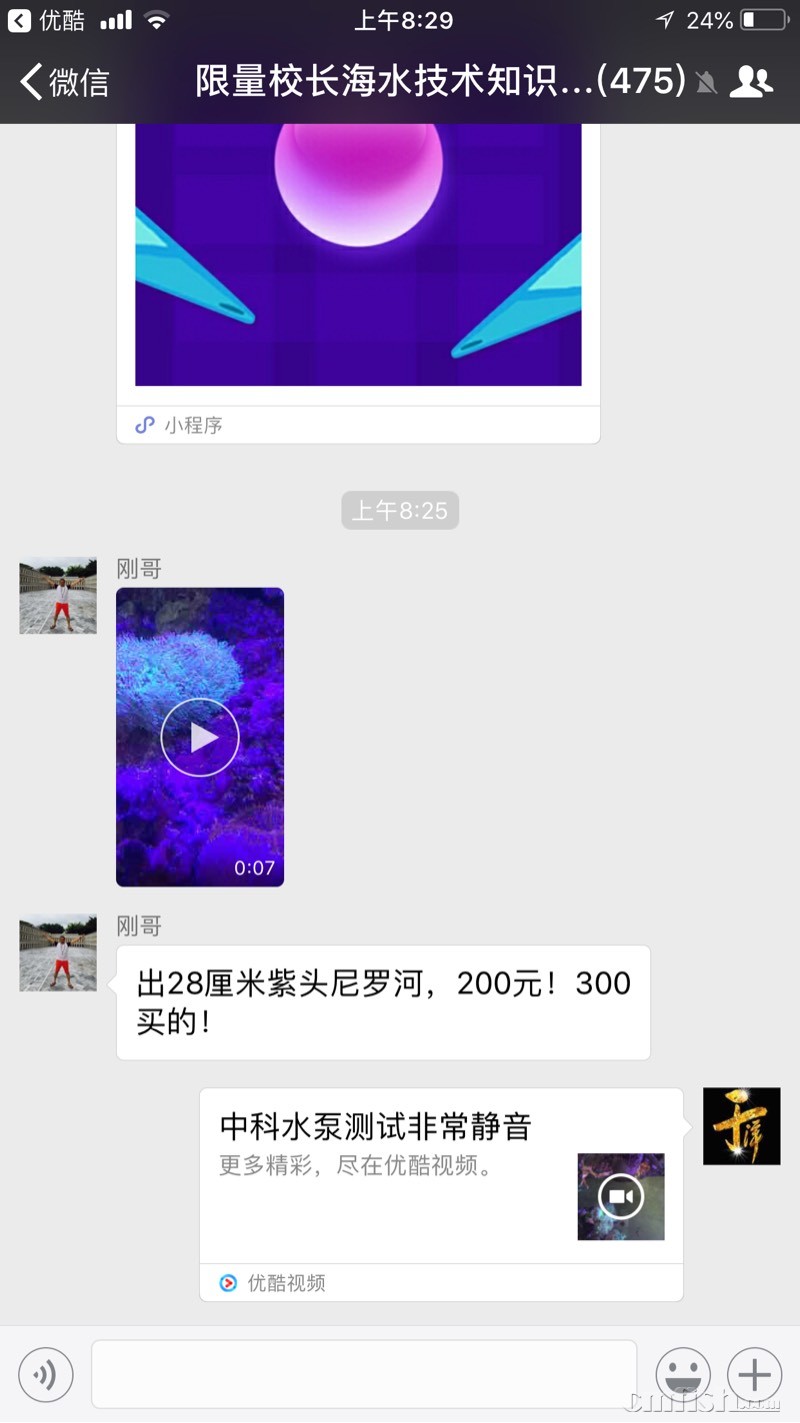Open 刚哥's avatar beside the 紫头尼罗河 message
Viewport: 800px width, 1423px height.
pyautogui.click(x=58, y=952)
